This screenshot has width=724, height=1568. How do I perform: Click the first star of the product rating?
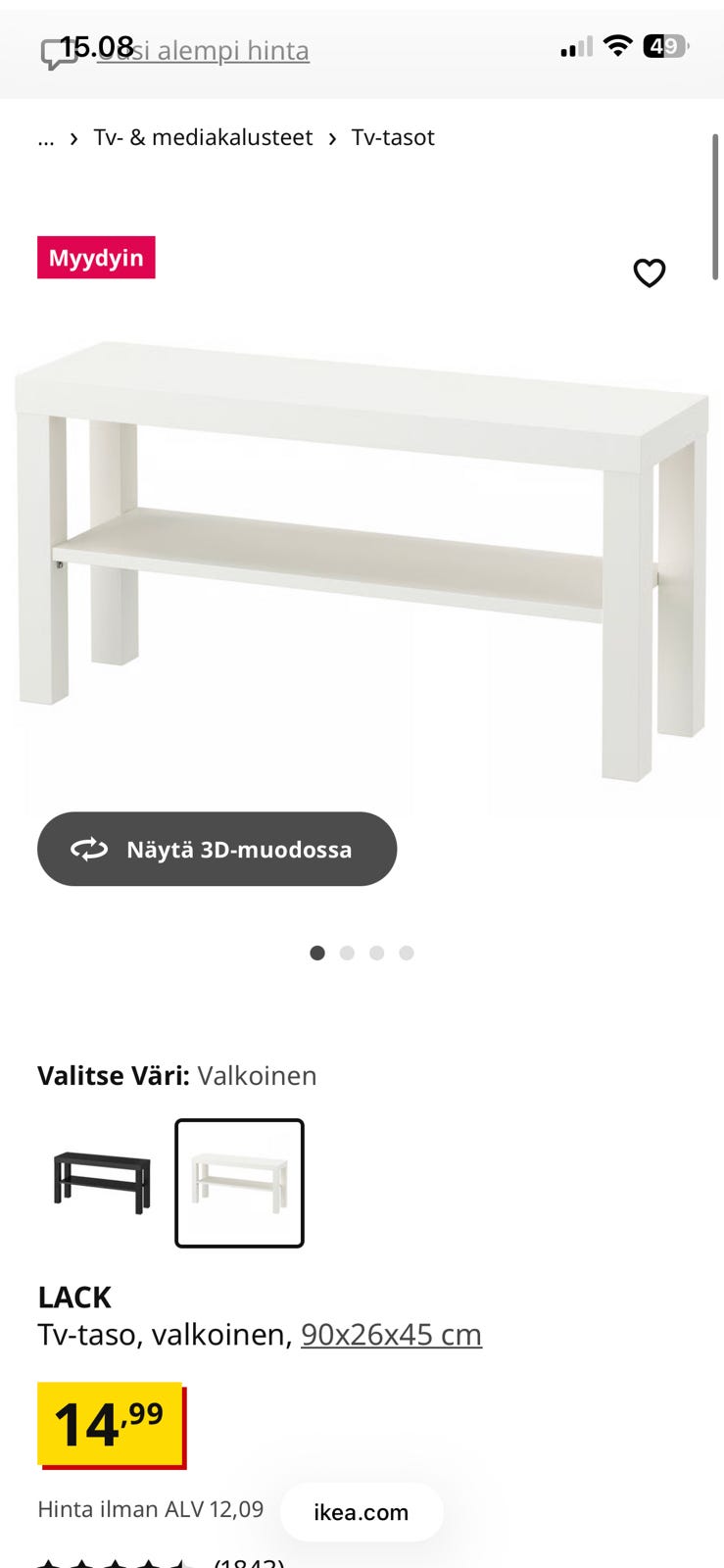[x=49, y=1563]
